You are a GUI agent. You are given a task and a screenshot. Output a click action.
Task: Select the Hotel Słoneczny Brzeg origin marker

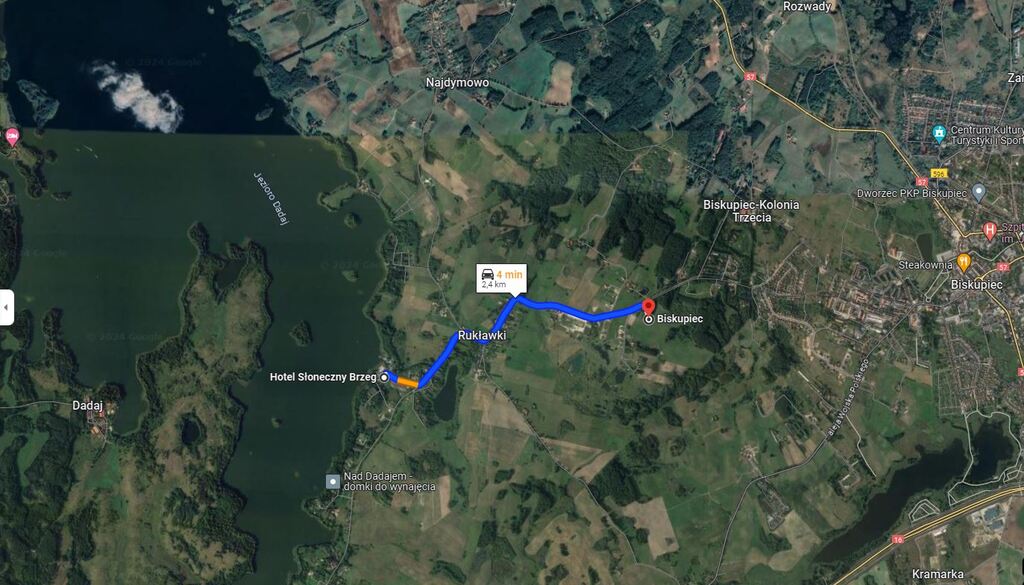point(384,377)
